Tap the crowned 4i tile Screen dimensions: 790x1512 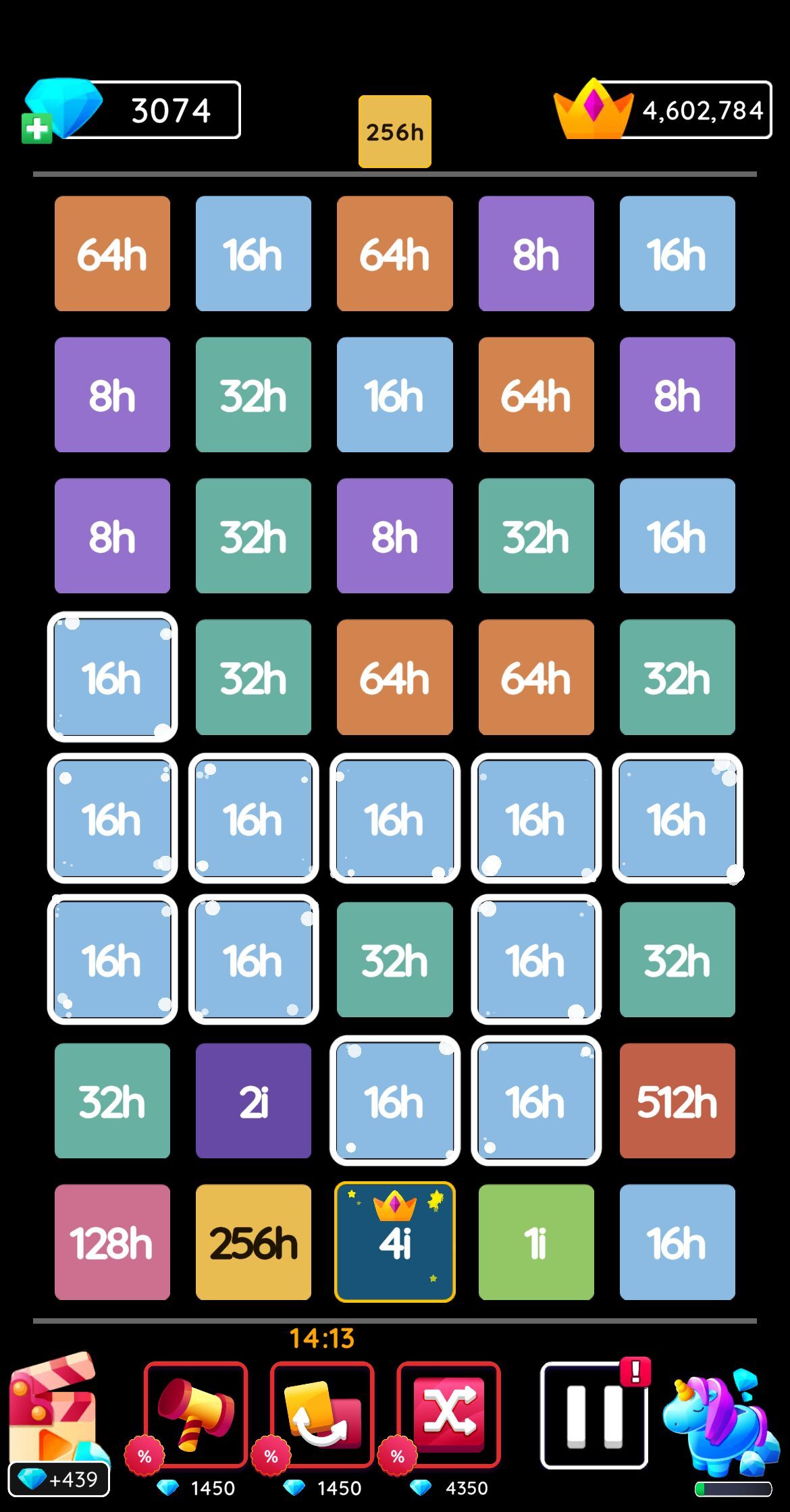coord(395,1242)
